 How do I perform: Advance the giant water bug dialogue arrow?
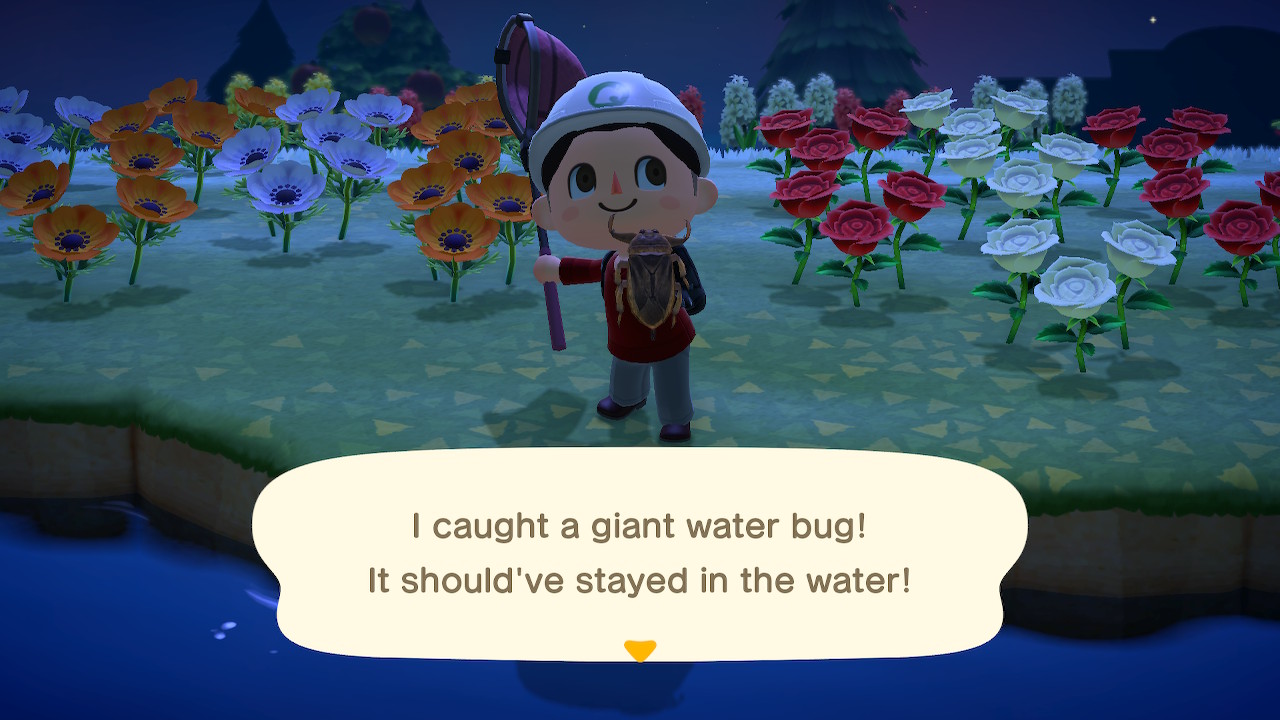tap(639, 651)
